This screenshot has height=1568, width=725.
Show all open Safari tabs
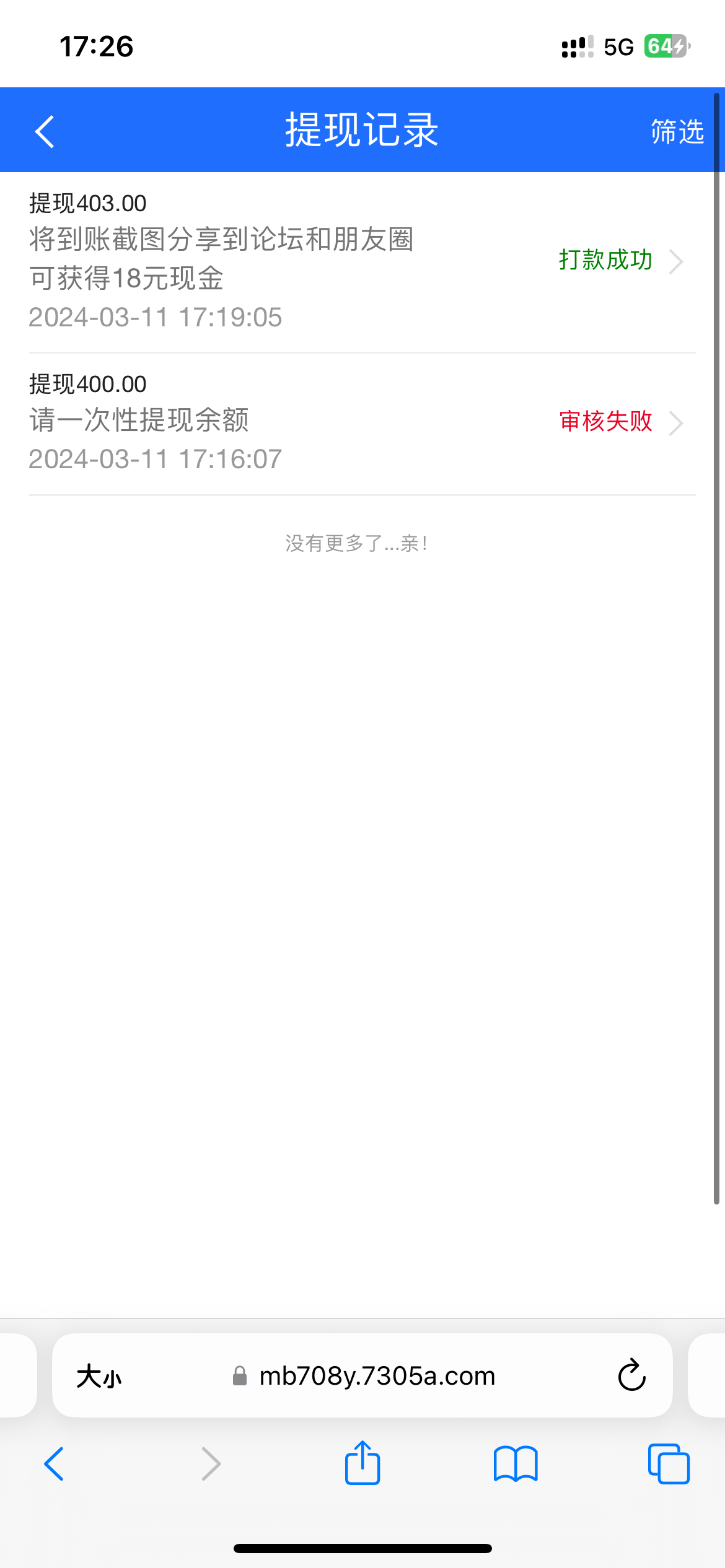[668, 1464]
